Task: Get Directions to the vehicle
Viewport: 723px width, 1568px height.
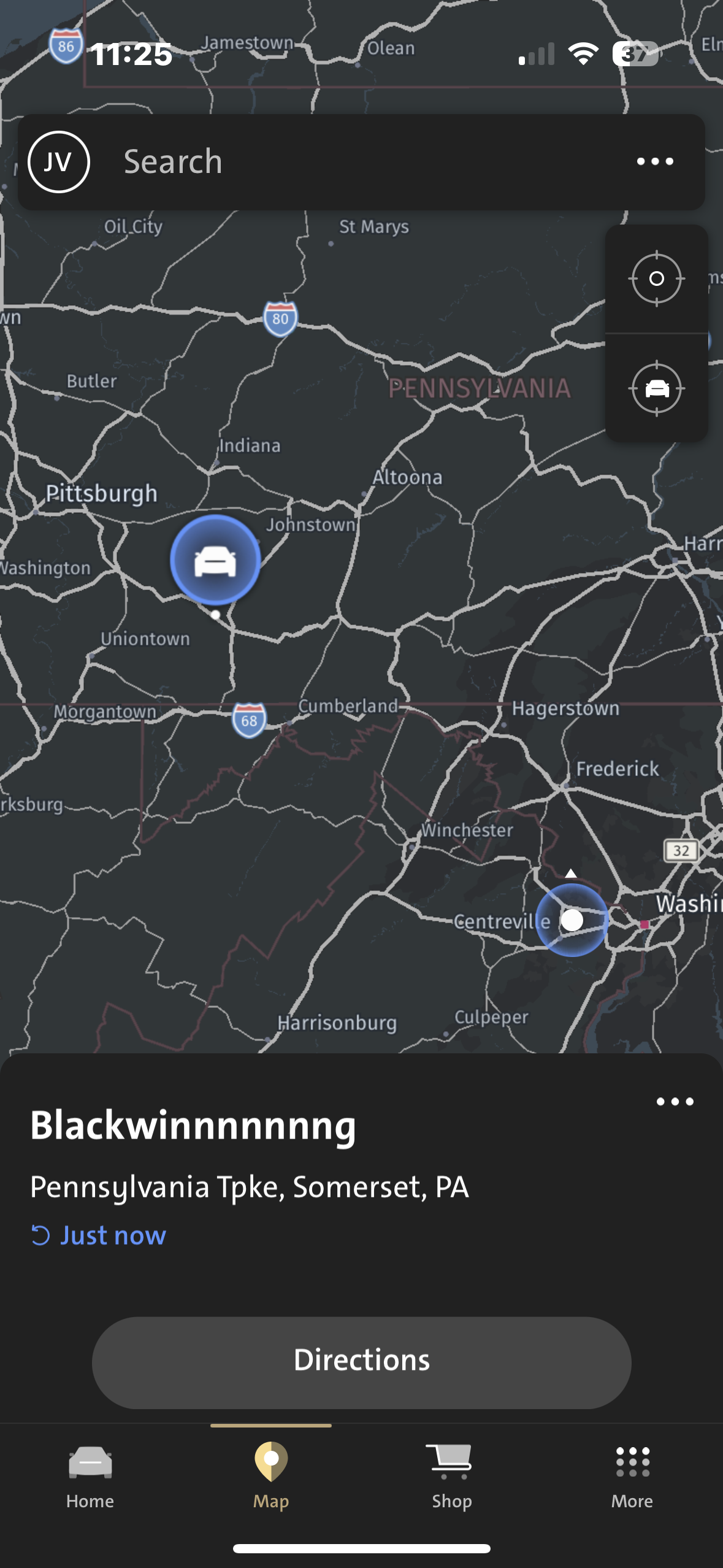Action: point(361,1362)
